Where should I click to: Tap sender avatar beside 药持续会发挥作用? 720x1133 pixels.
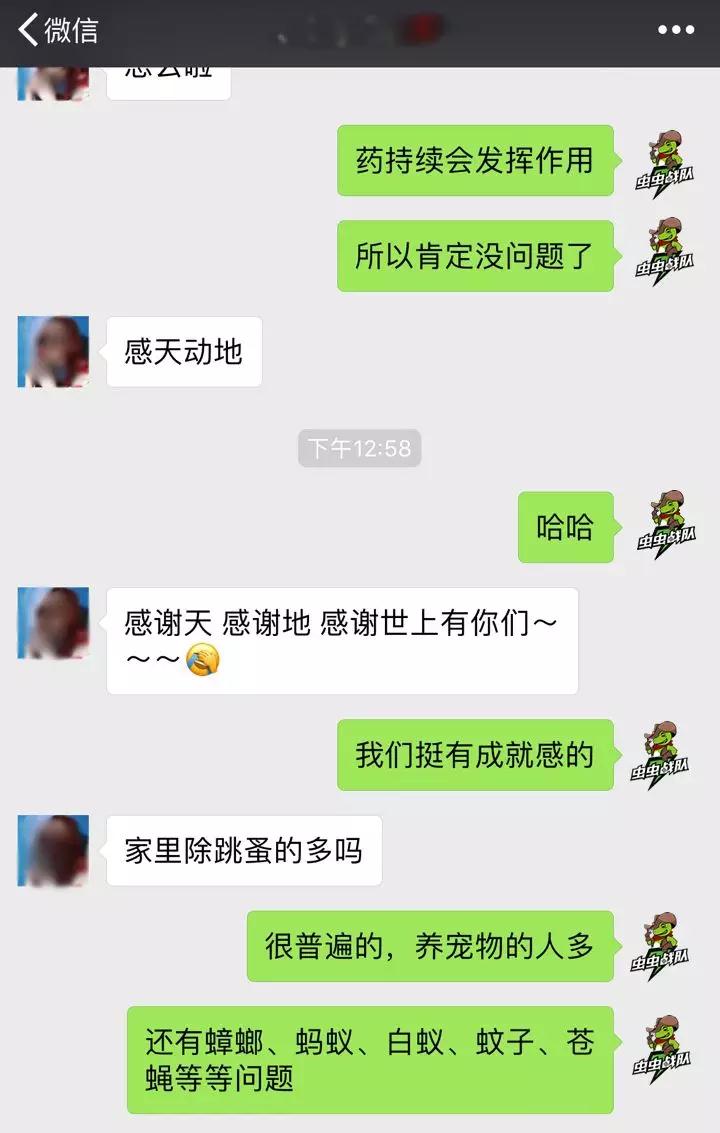click(x=665, y=161)
